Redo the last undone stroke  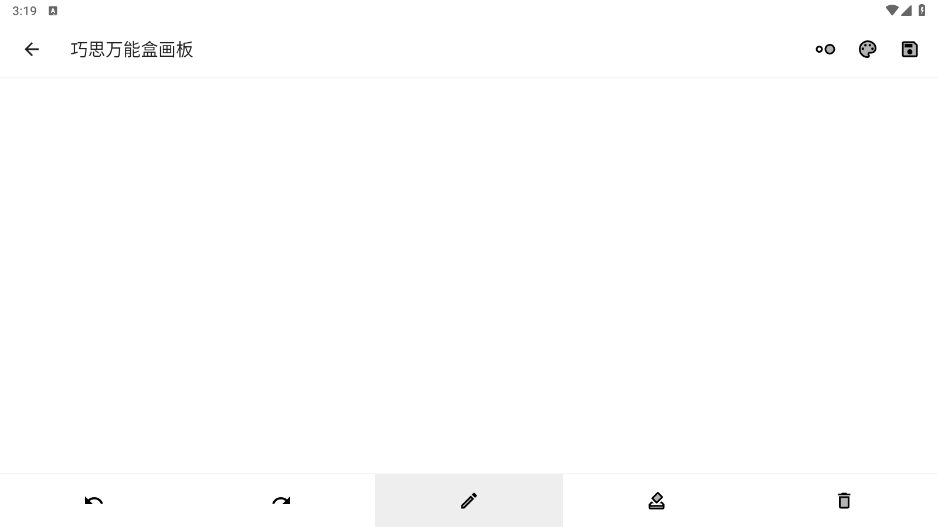281,501
